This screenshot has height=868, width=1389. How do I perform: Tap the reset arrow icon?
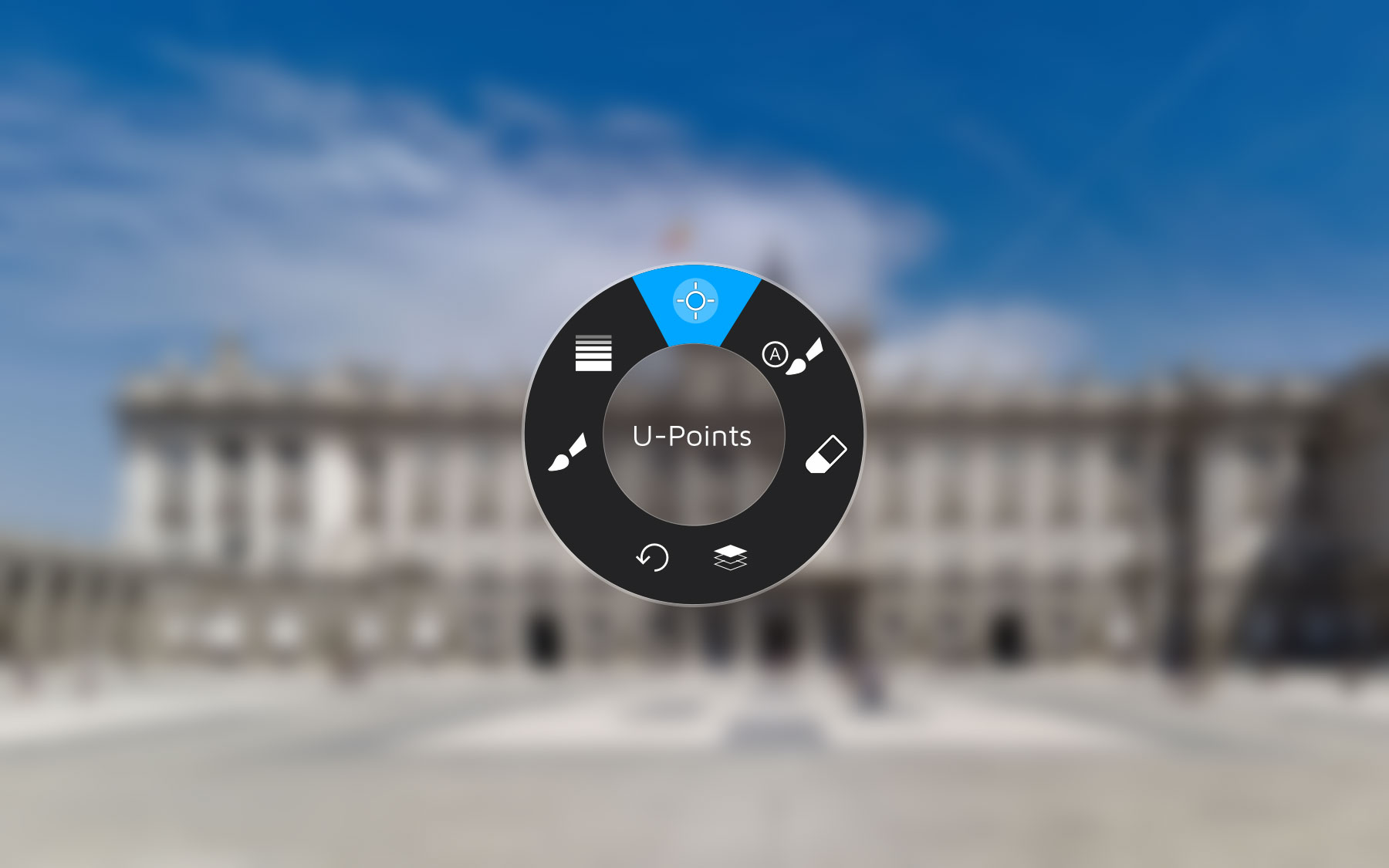coord(653,557)
